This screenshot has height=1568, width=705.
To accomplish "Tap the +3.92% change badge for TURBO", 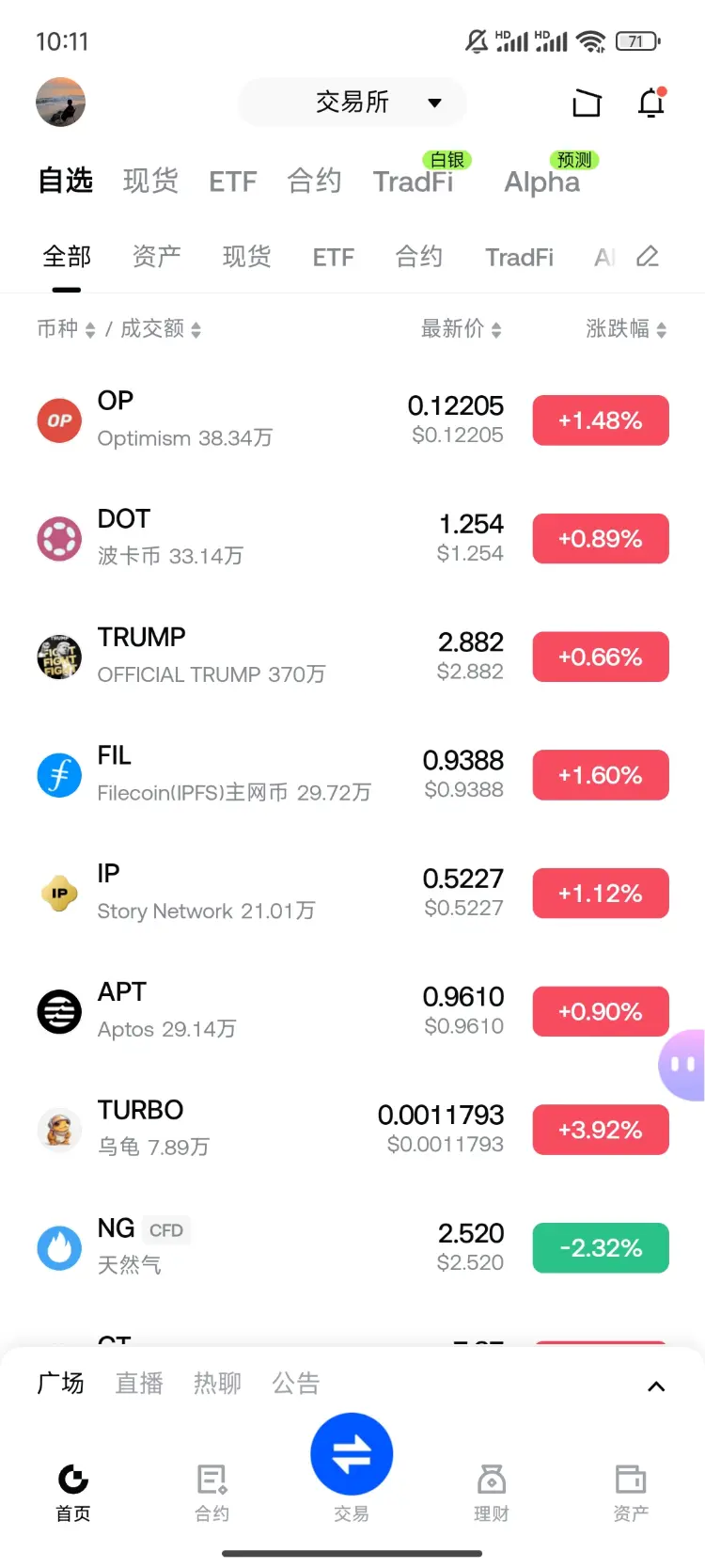I will click(600, 1130).
